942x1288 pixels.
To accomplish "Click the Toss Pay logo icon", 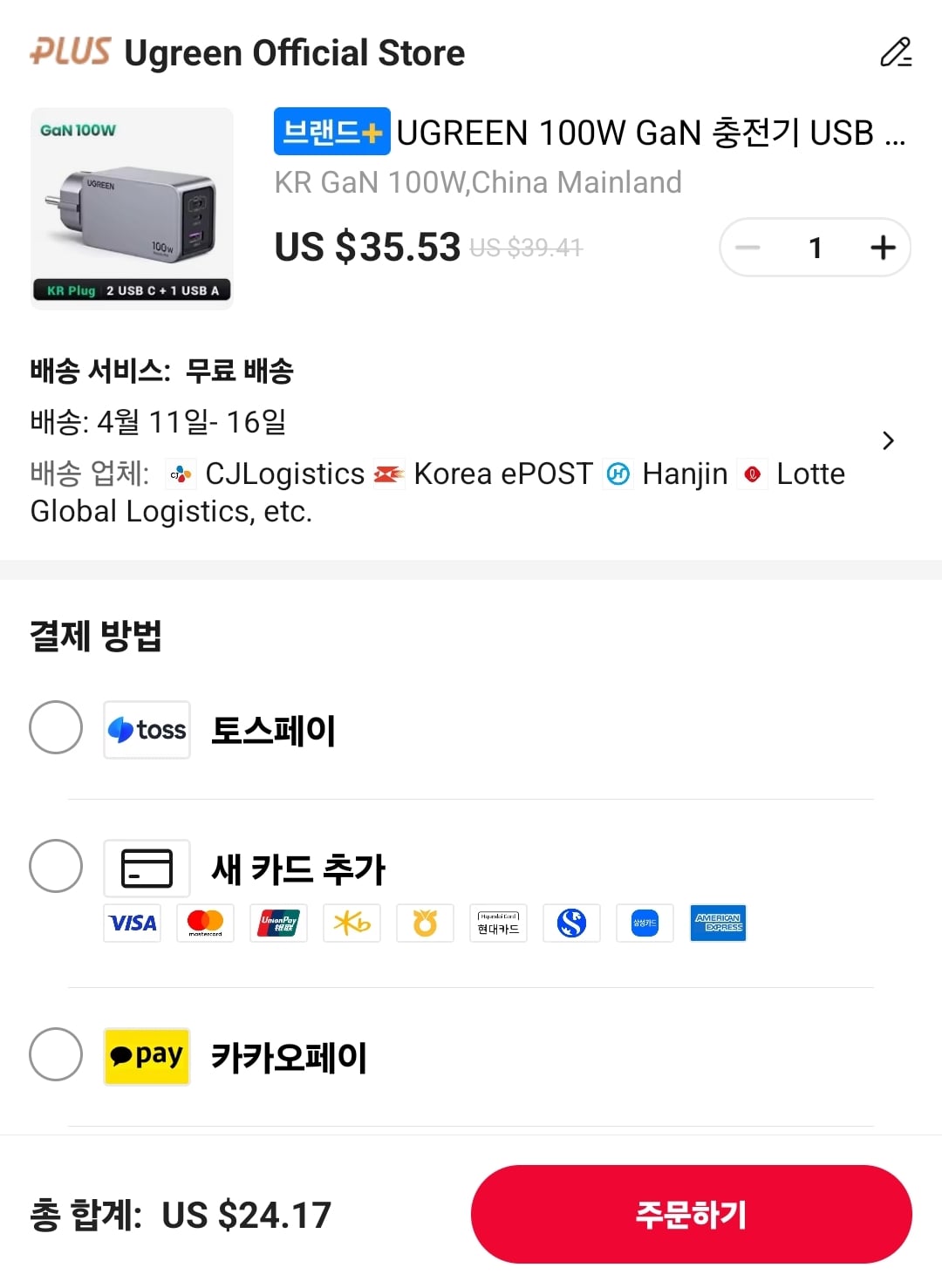I will click(146, 729).
